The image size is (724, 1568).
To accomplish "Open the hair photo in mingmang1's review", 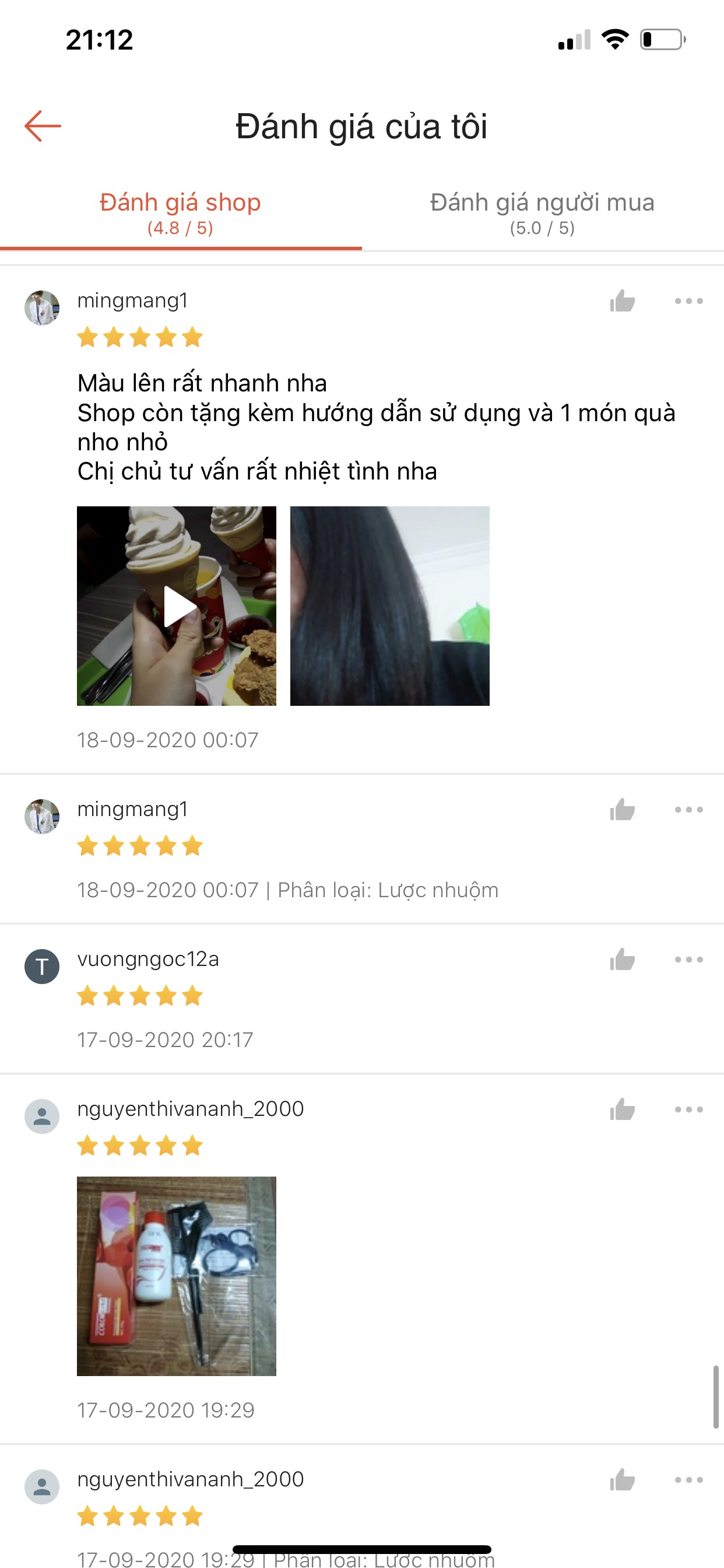I will tap(390, 605).
